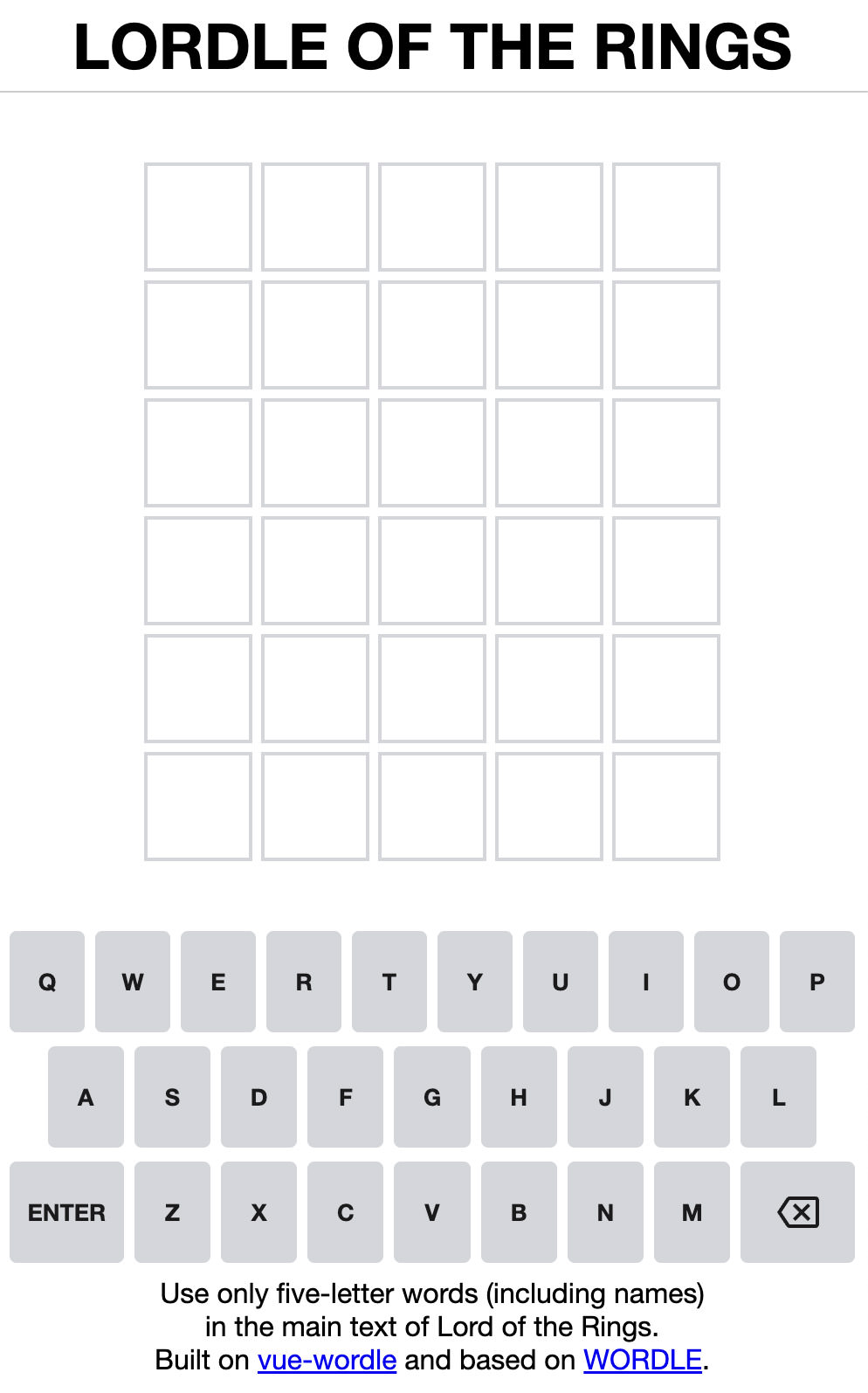Tap the I key
The height and width of the screenshot is (1393, 868).
coord(646,982)
